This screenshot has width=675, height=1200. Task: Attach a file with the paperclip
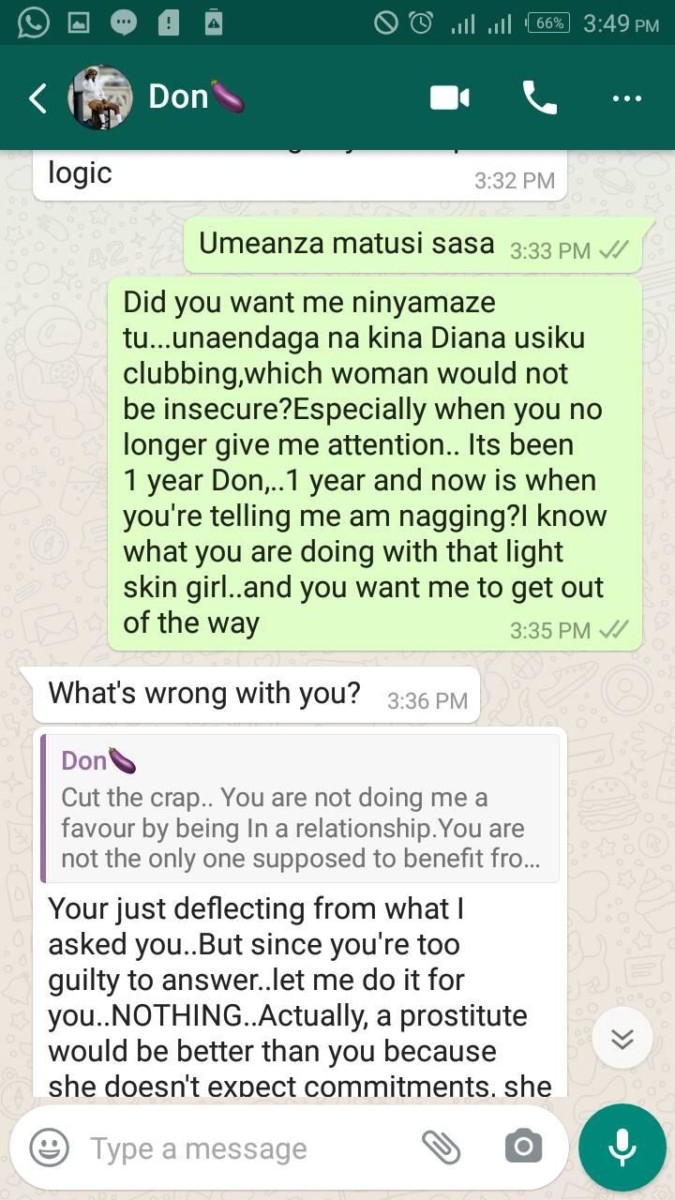(441, 1147)
